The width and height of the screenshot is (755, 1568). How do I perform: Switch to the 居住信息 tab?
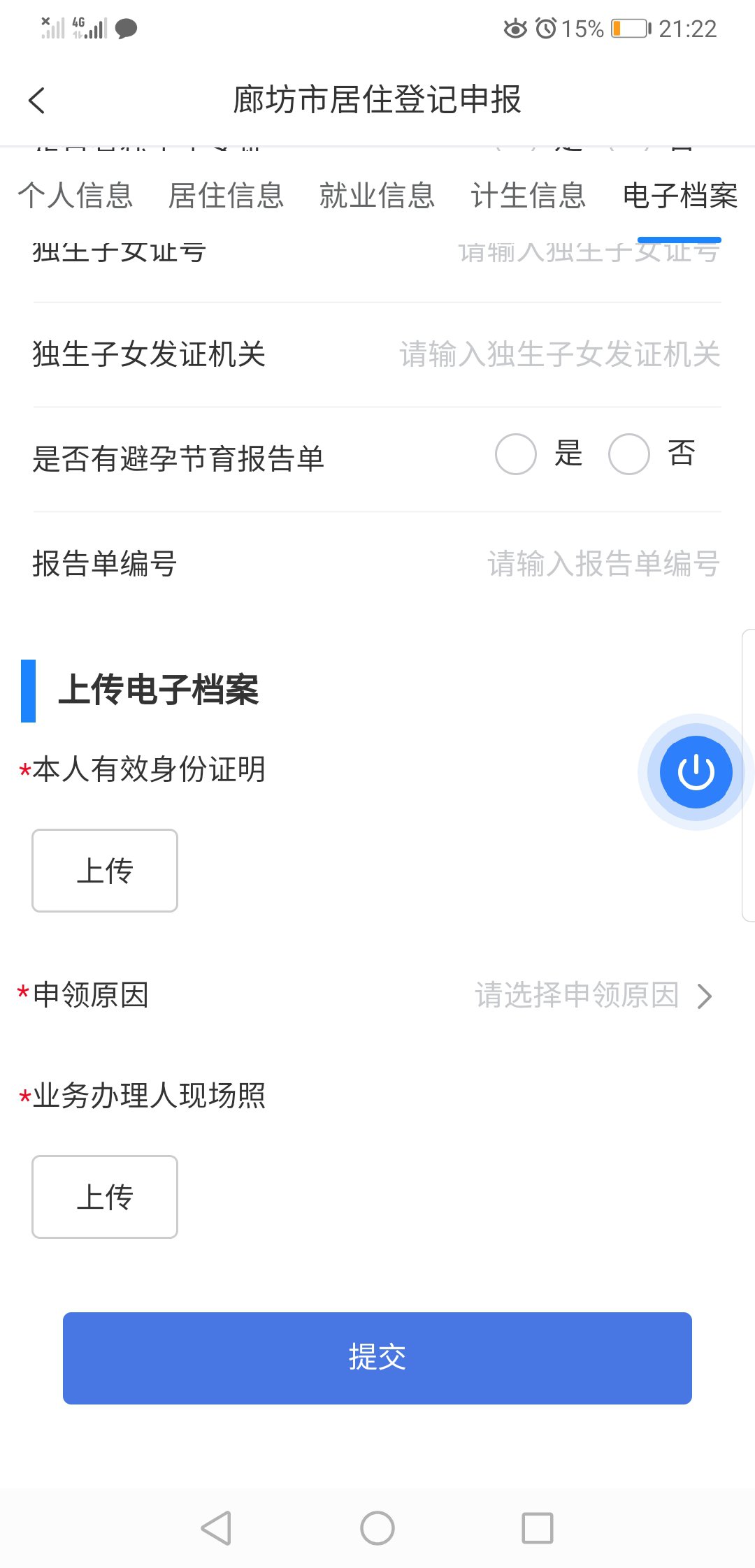tap(226, 195)
